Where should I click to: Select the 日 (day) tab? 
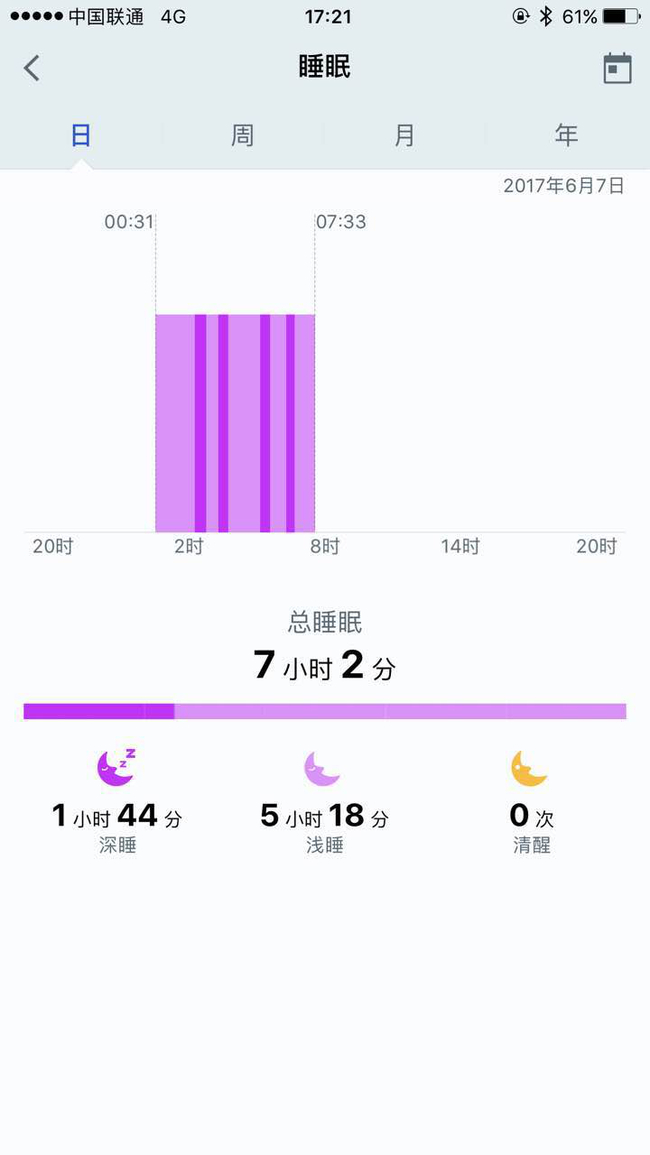[x=81, y=135]
